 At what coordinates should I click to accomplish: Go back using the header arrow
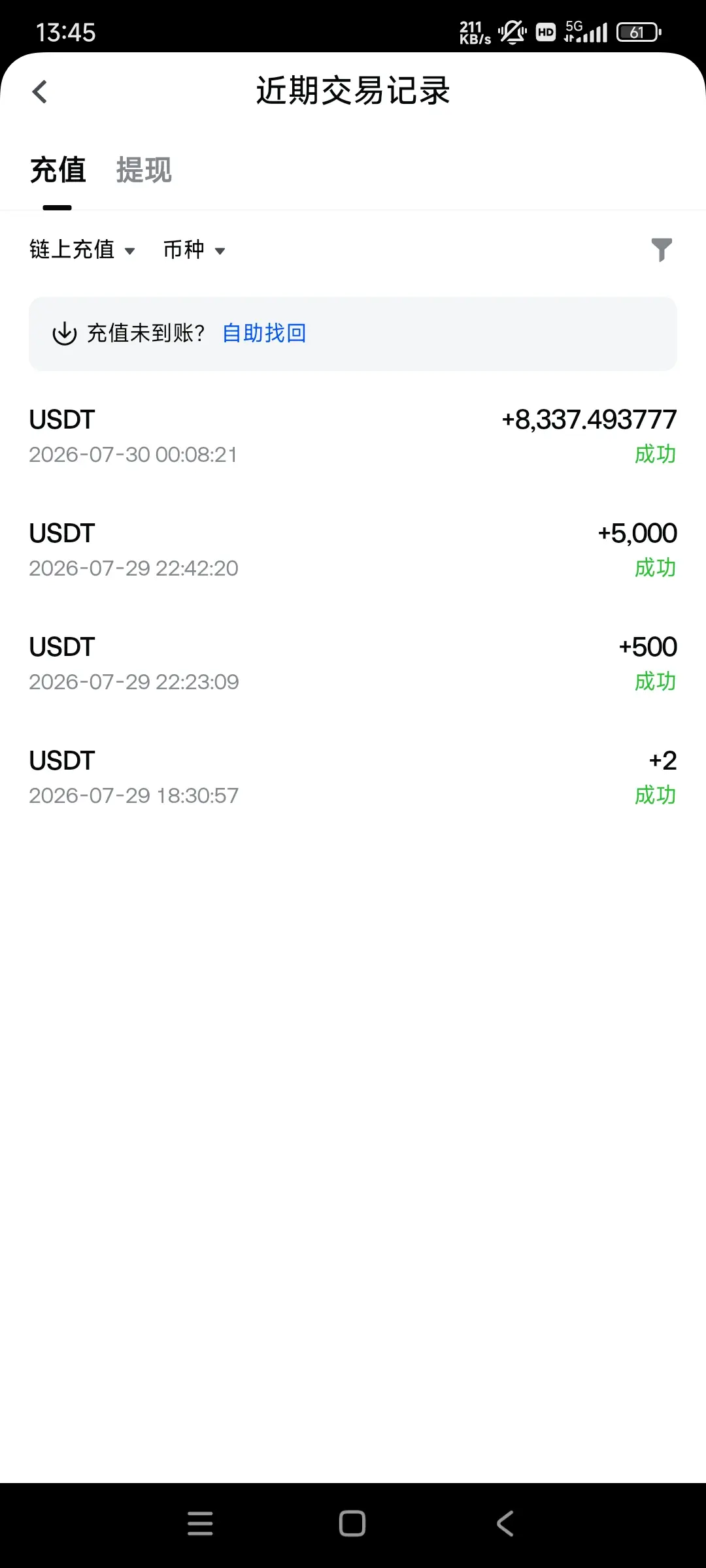[40, 91]
